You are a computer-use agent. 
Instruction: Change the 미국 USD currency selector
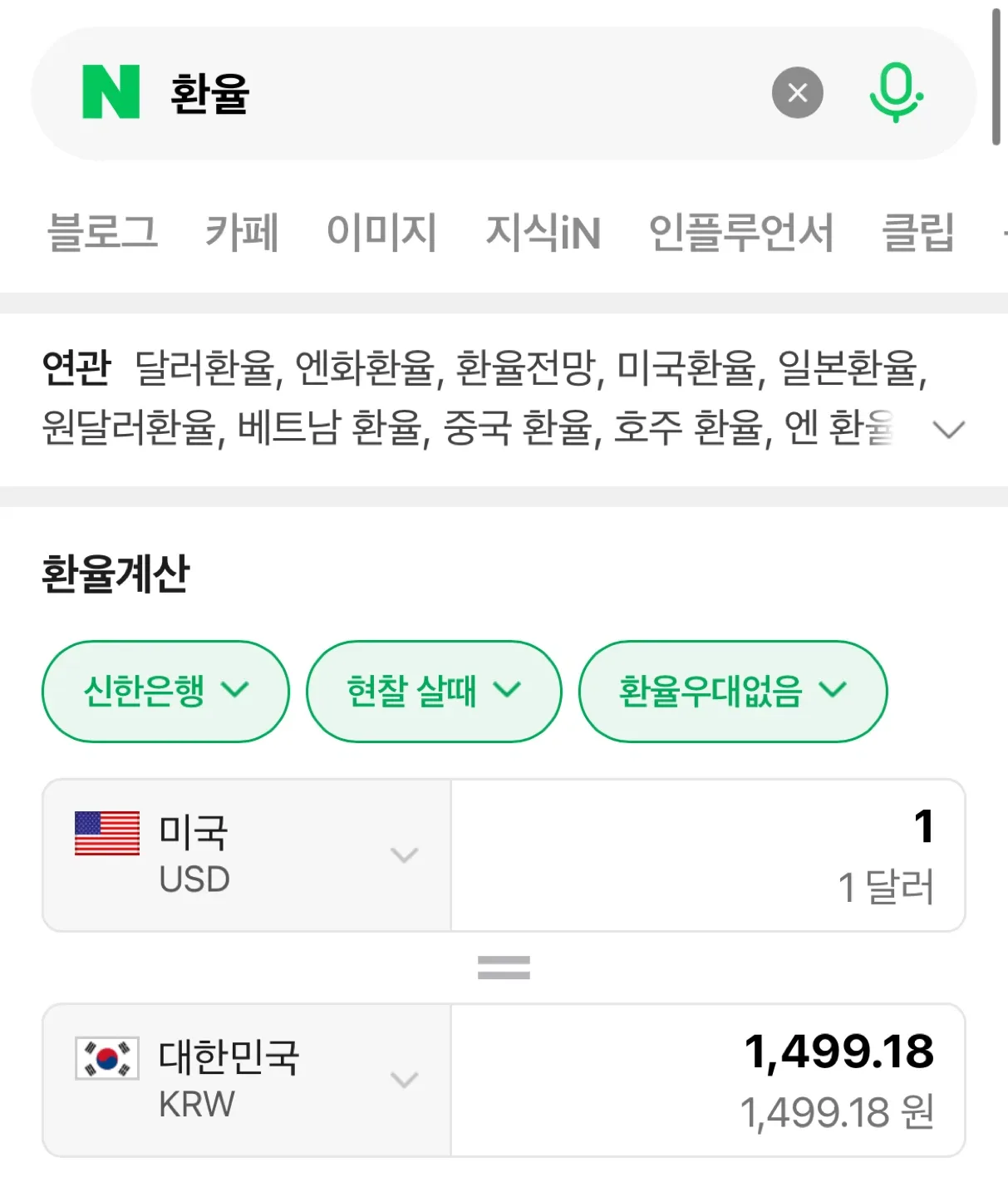pyautogui.click(x=247, y=855)
